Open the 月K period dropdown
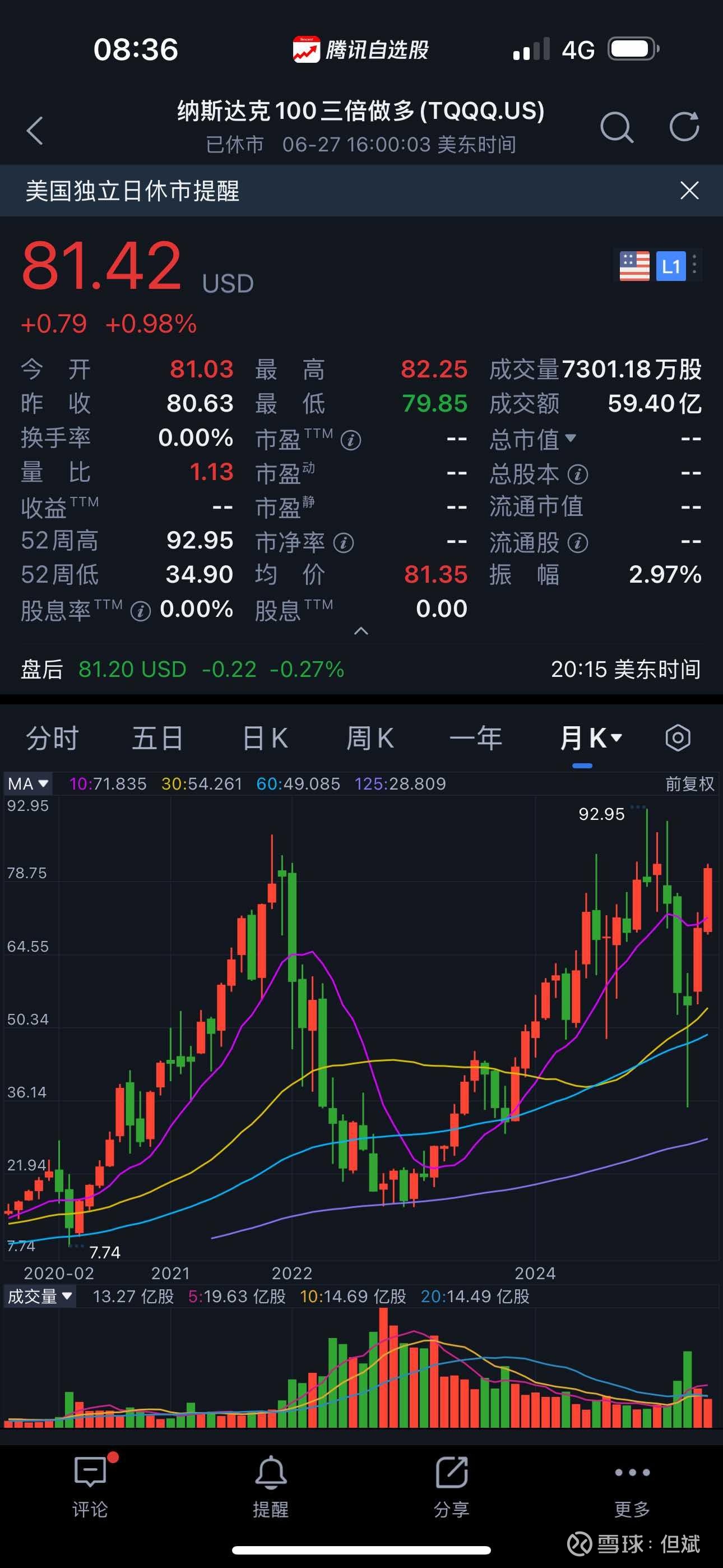 point(590,739)
